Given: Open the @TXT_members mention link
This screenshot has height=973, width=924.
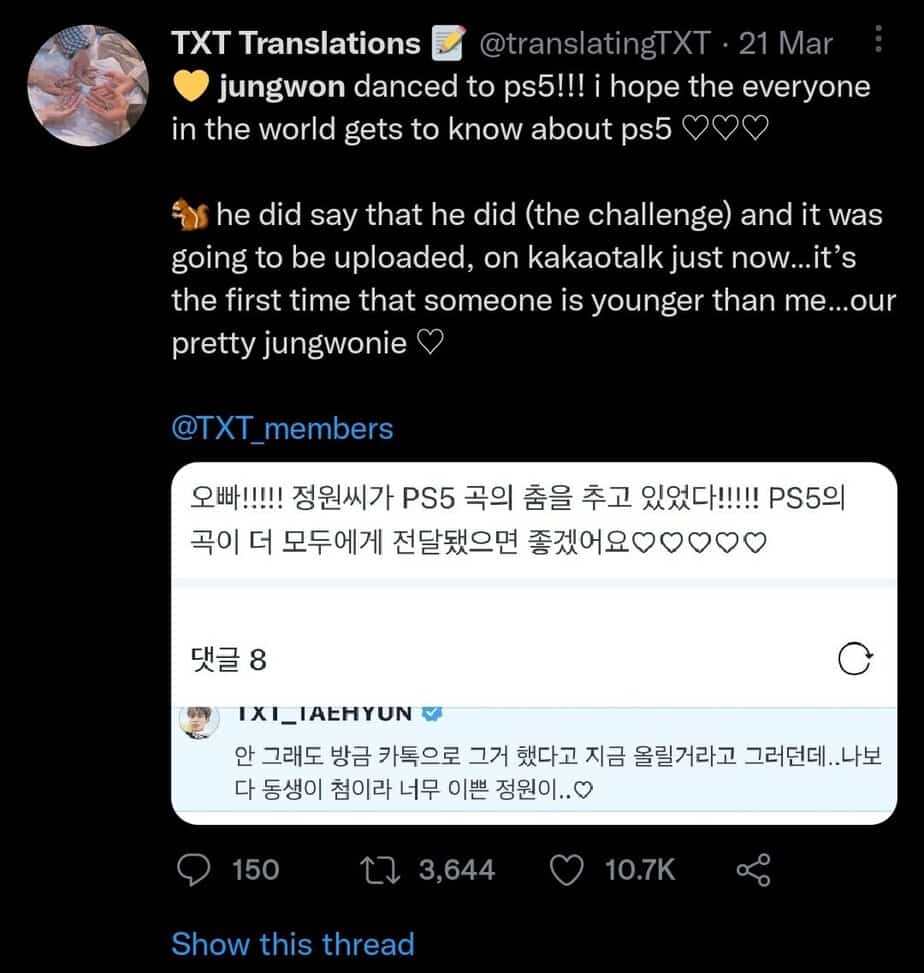Looking at the screenshot, I should pos(282,429).
